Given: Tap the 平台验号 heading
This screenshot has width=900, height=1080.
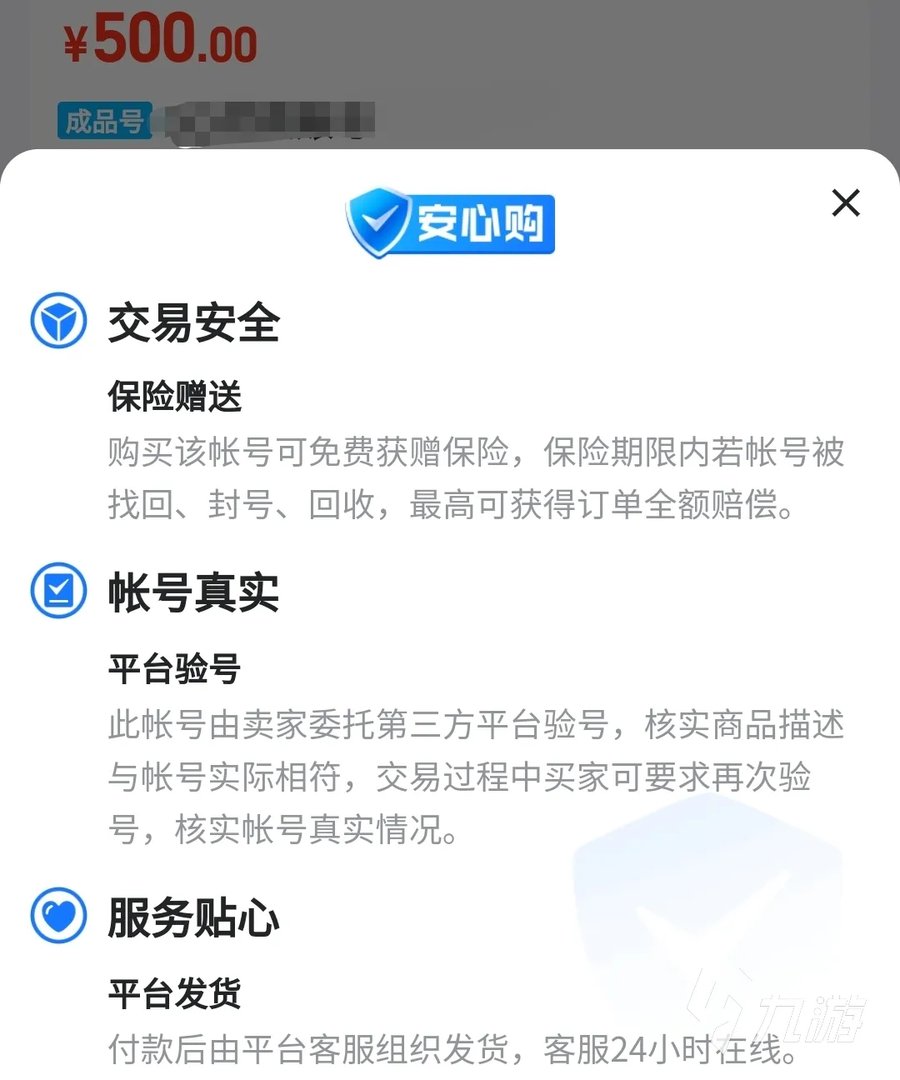Looking at the screenshot, I should (173, 670).
